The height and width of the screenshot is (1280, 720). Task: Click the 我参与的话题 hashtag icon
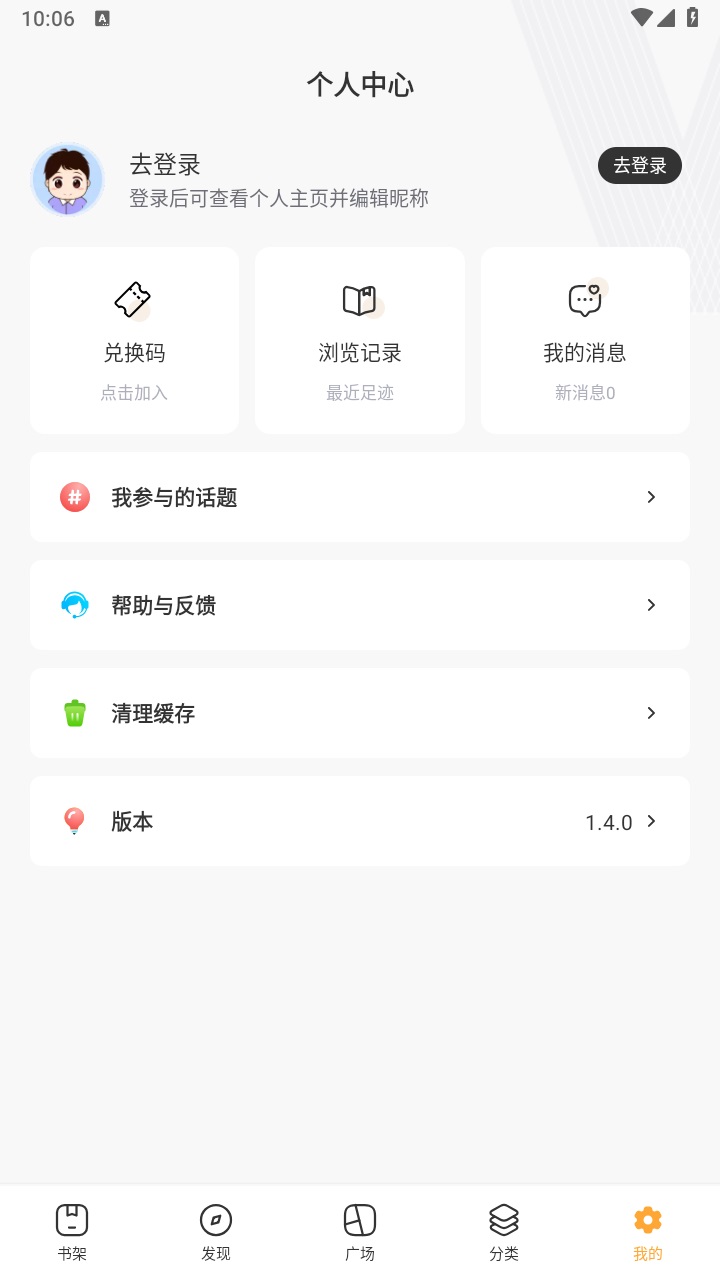pyautogui.click(x=74, y=497)
